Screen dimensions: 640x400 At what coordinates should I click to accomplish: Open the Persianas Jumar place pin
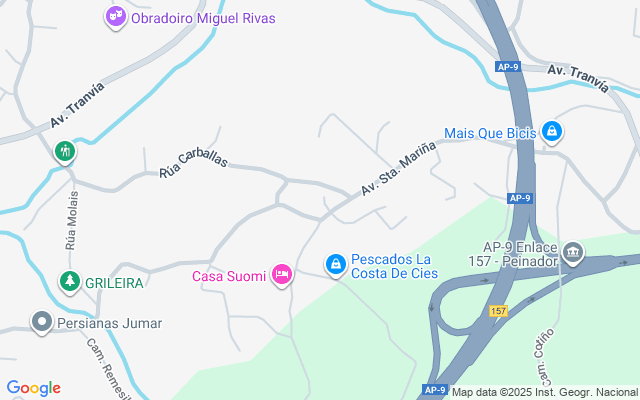pos(41,322)
